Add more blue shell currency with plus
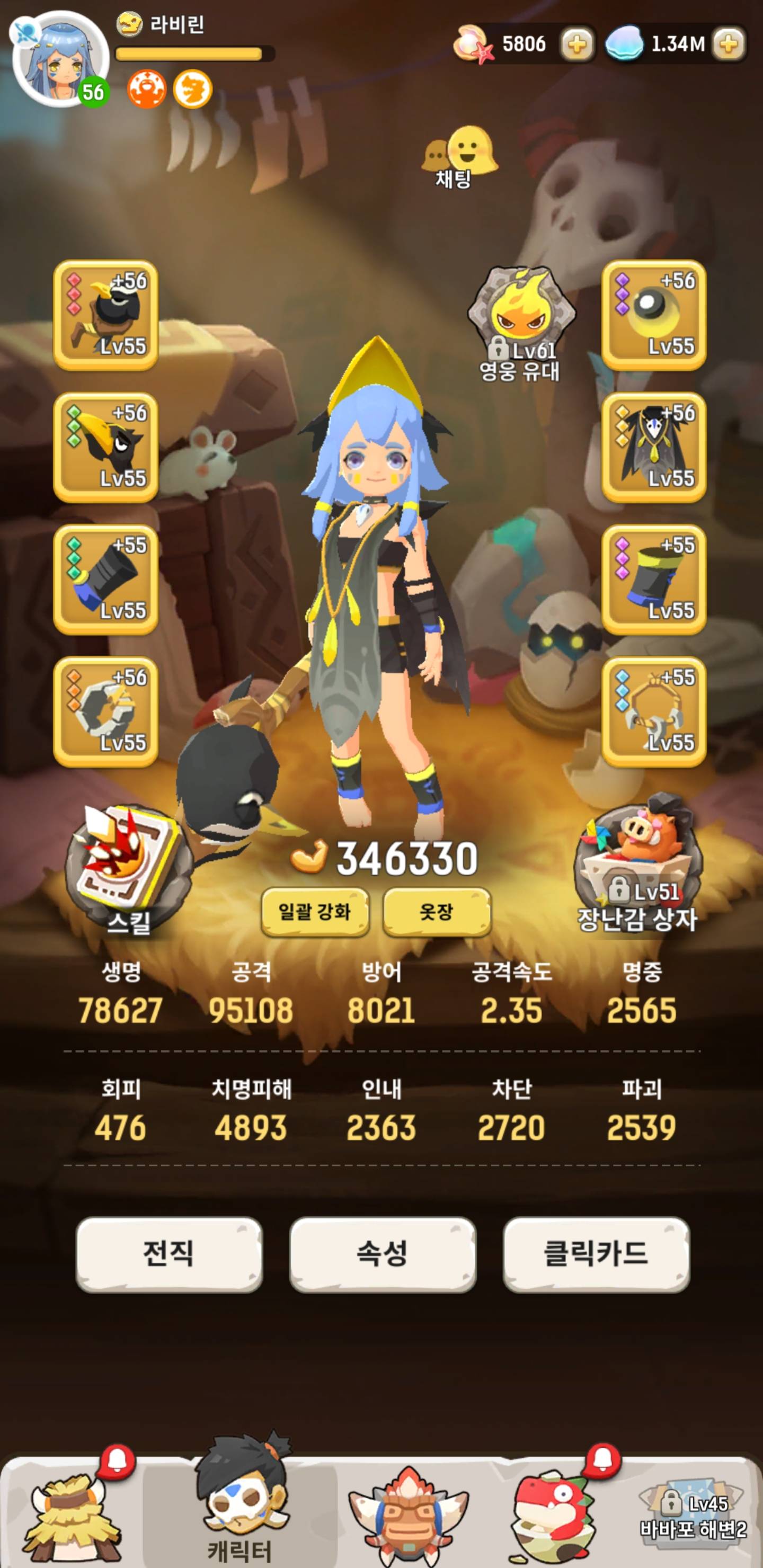Image resolution: width=763 pixels, height=1568 pixels. point(728,44)
